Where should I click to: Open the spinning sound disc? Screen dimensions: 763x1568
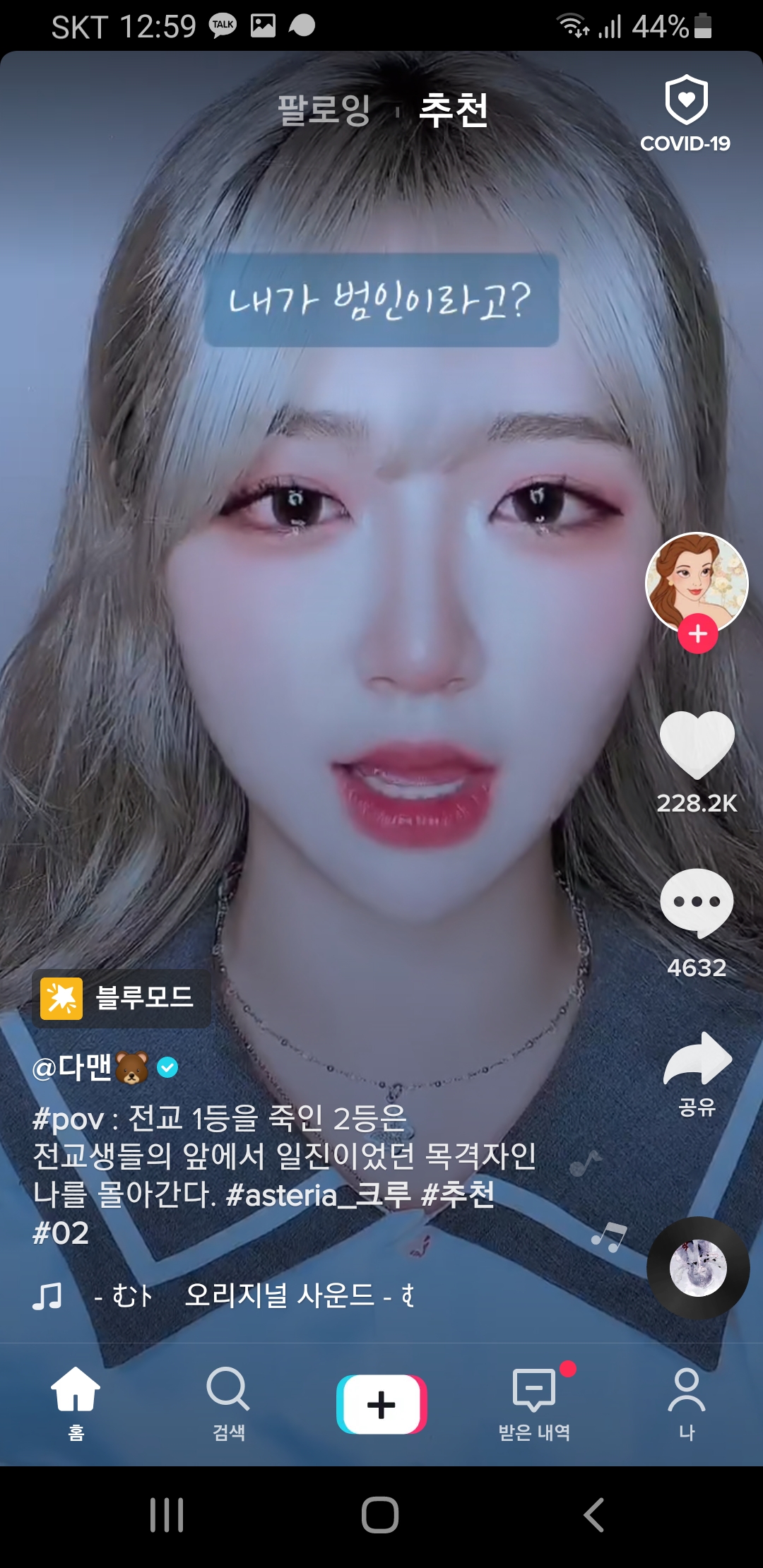698,1268
